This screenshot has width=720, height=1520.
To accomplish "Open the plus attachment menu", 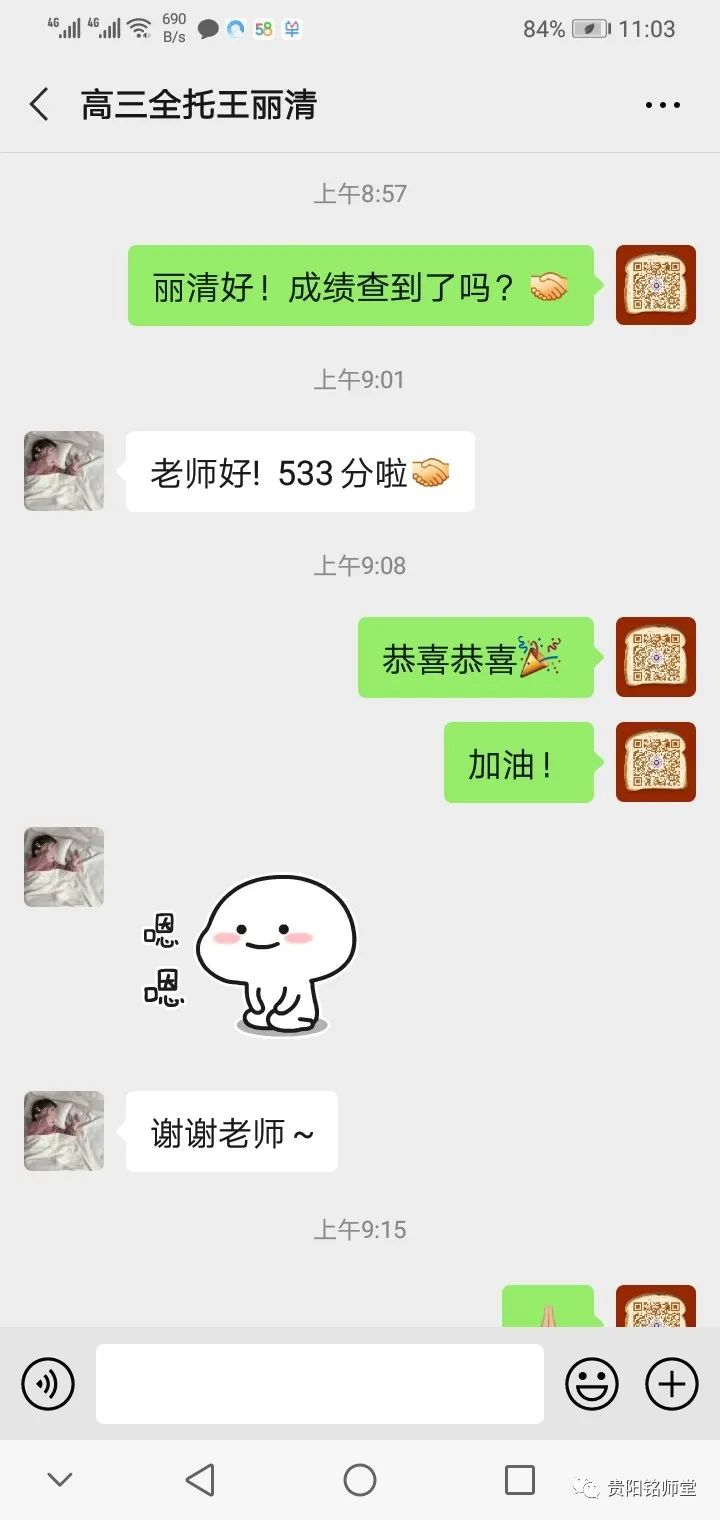I will pyautogui.click(x=671, y=1384).
